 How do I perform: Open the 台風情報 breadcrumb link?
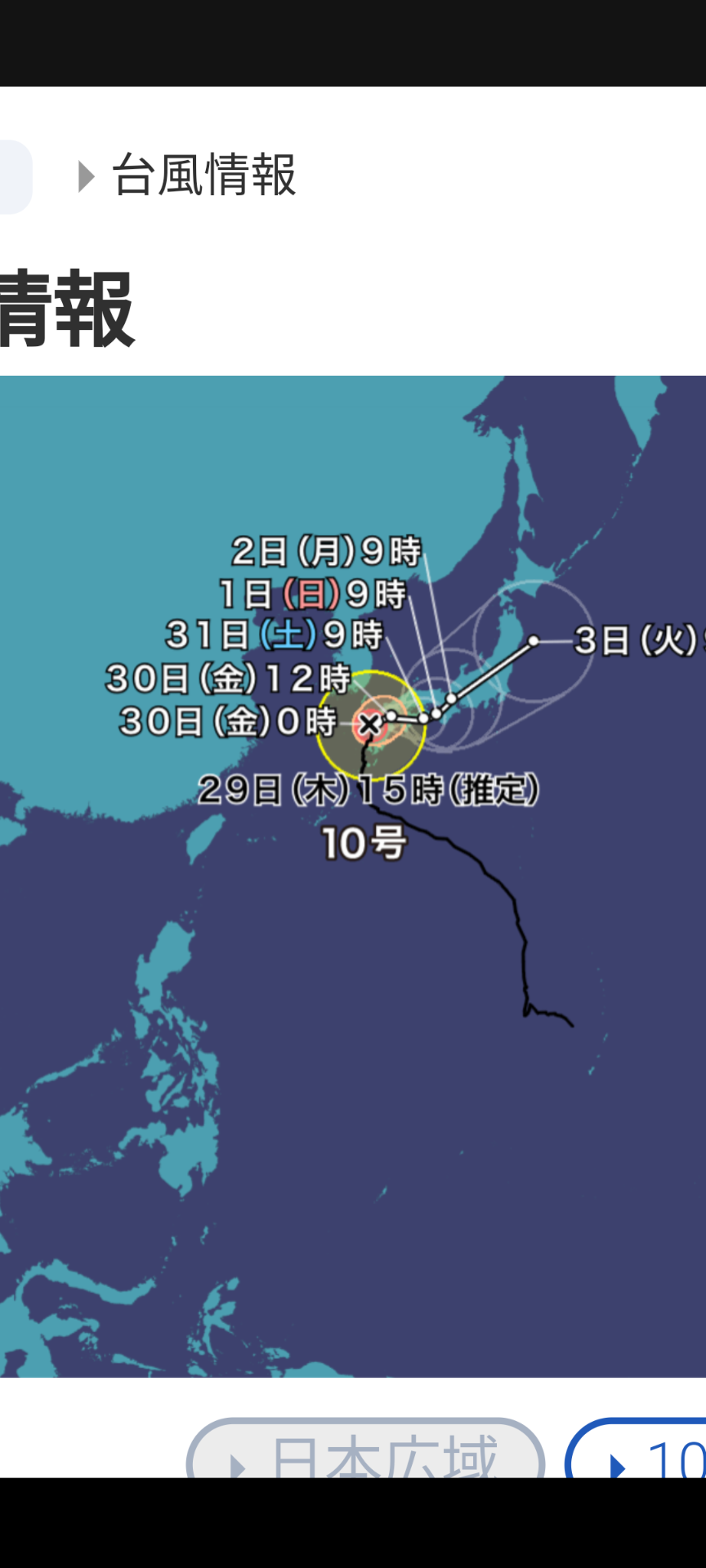click(203, 176)
